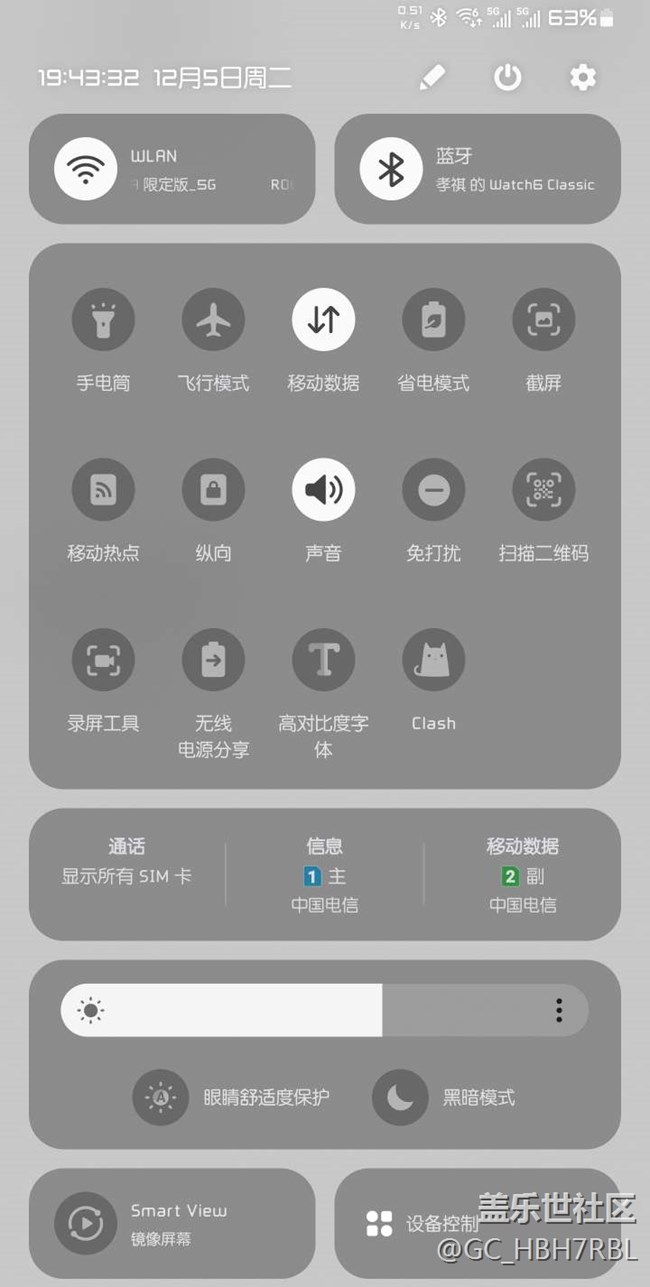The height and width of the screenshot is (1287, 650).
Task: Open settings via the gear icon
Action: [x=583, y=78]
